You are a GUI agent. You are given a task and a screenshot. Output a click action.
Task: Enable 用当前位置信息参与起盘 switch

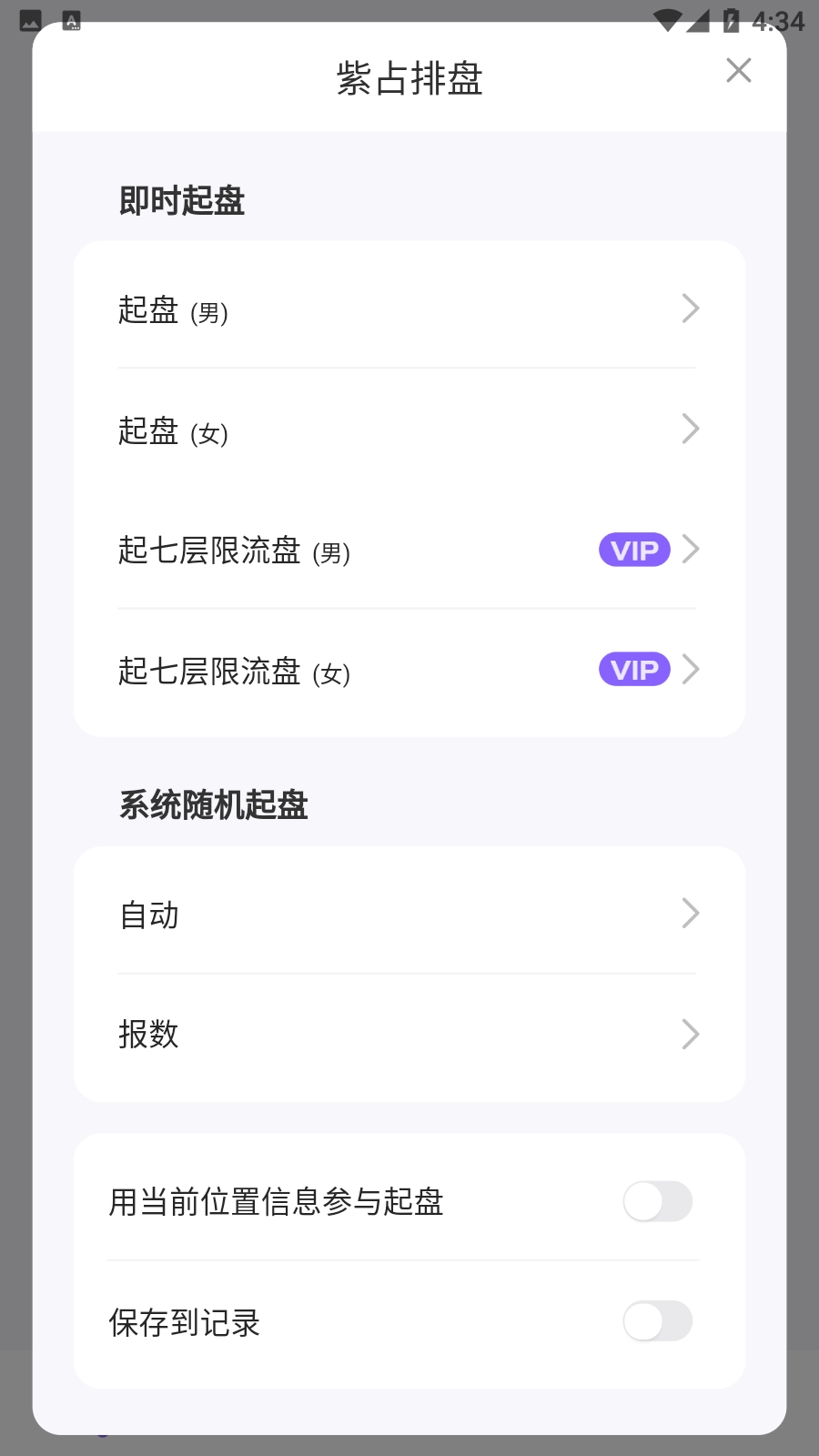pos(658,1202)
